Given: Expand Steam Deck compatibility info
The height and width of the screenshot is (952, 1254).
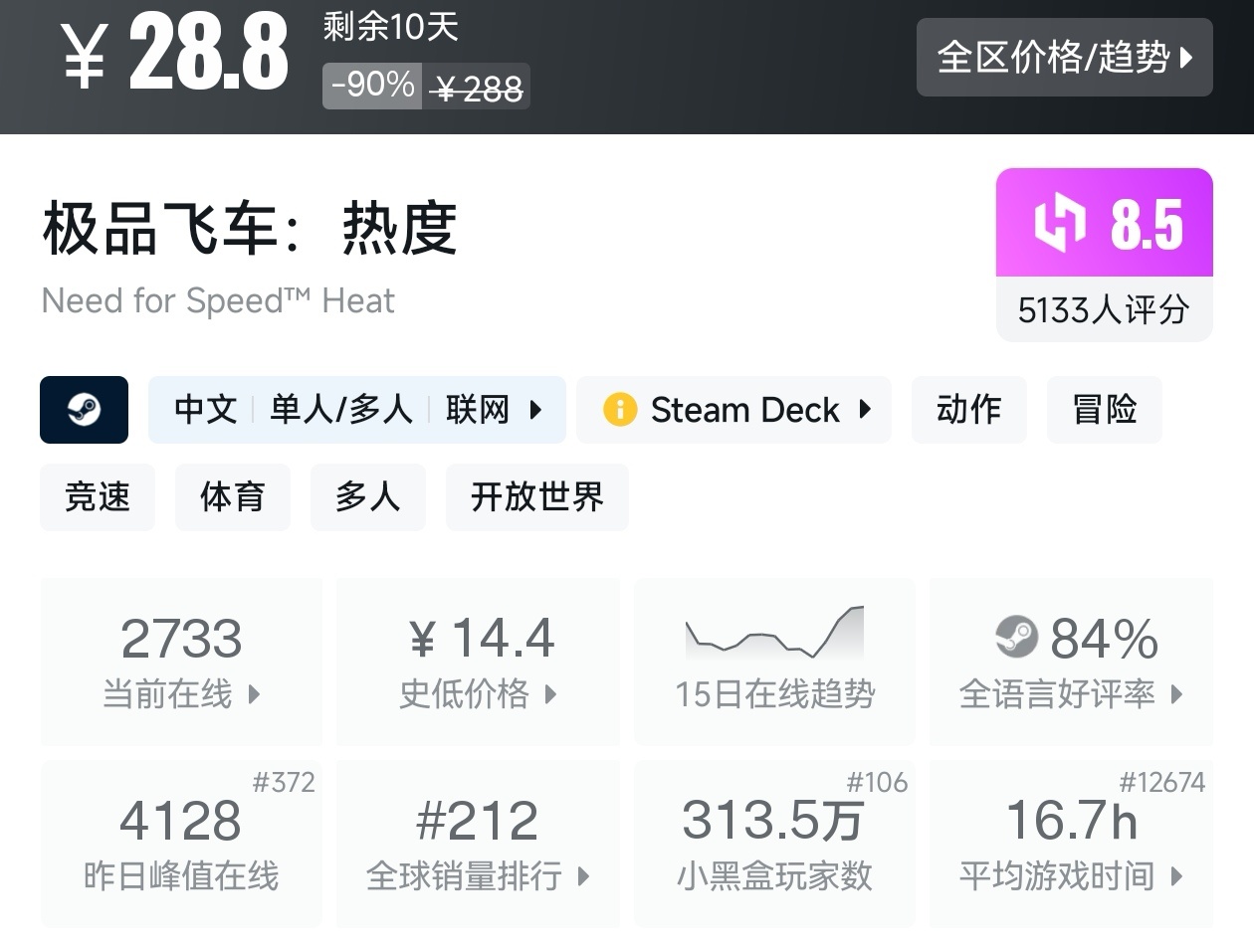Looking at the screenshot, I should pyautogui.click(x=734, y=410).
